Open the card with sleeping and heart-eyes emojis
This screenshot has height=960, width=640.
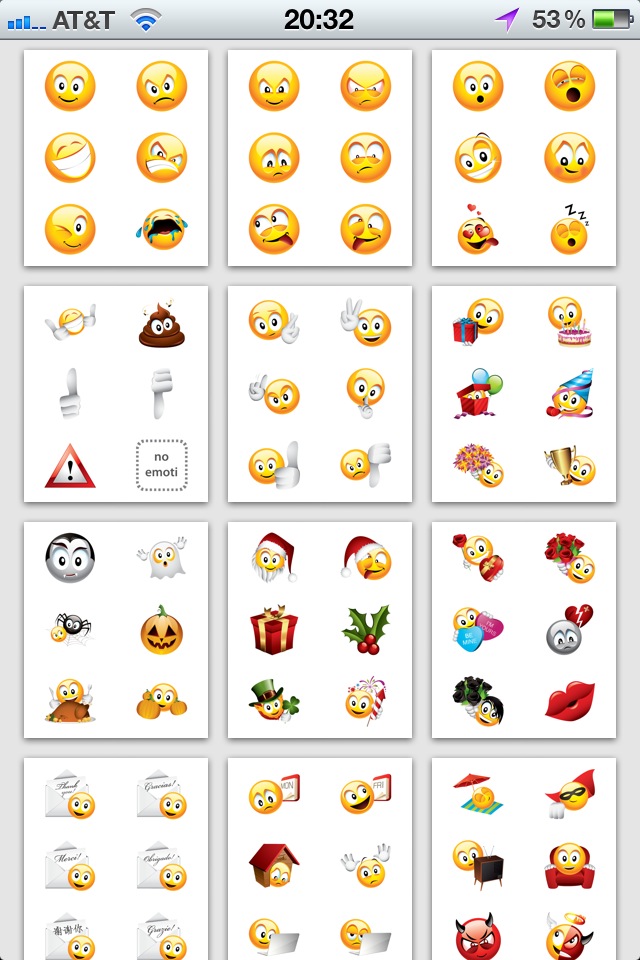[x=524, y=158]
